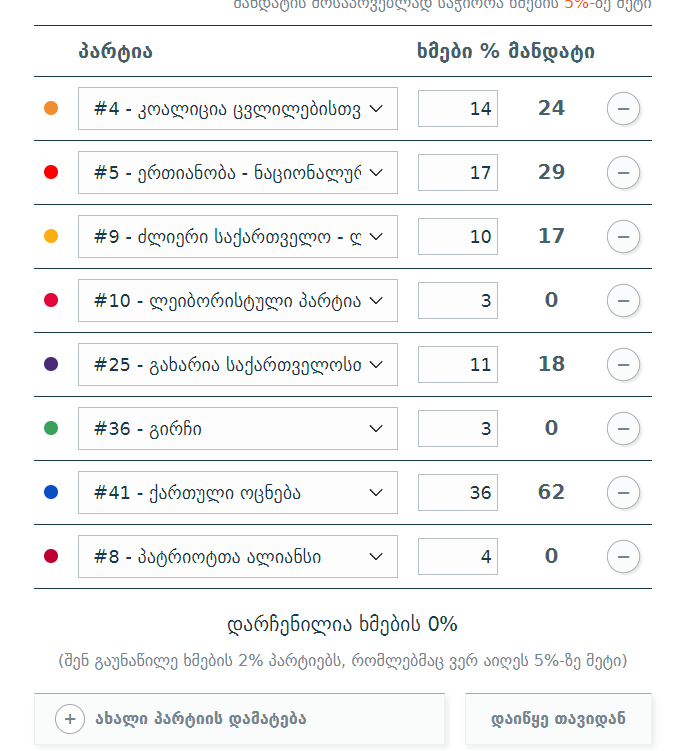Change party in #10 - ლეიბორისტული პარტია dropdown
The width and height of the screenshot is (682, 751).
click(x=237, y=301)
